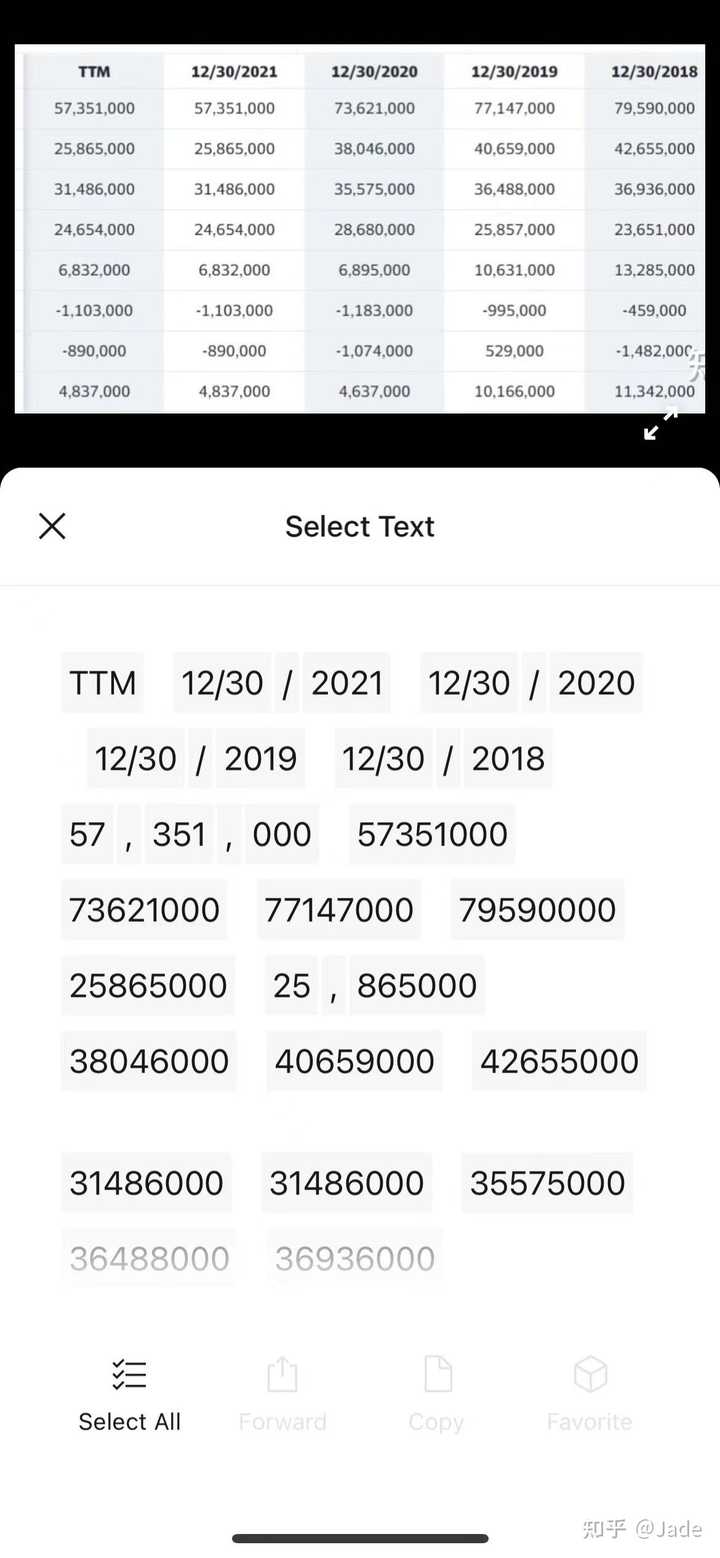Select the 77147000 text chip
The image size is (720, 1558).
click(x=338, y=910)
